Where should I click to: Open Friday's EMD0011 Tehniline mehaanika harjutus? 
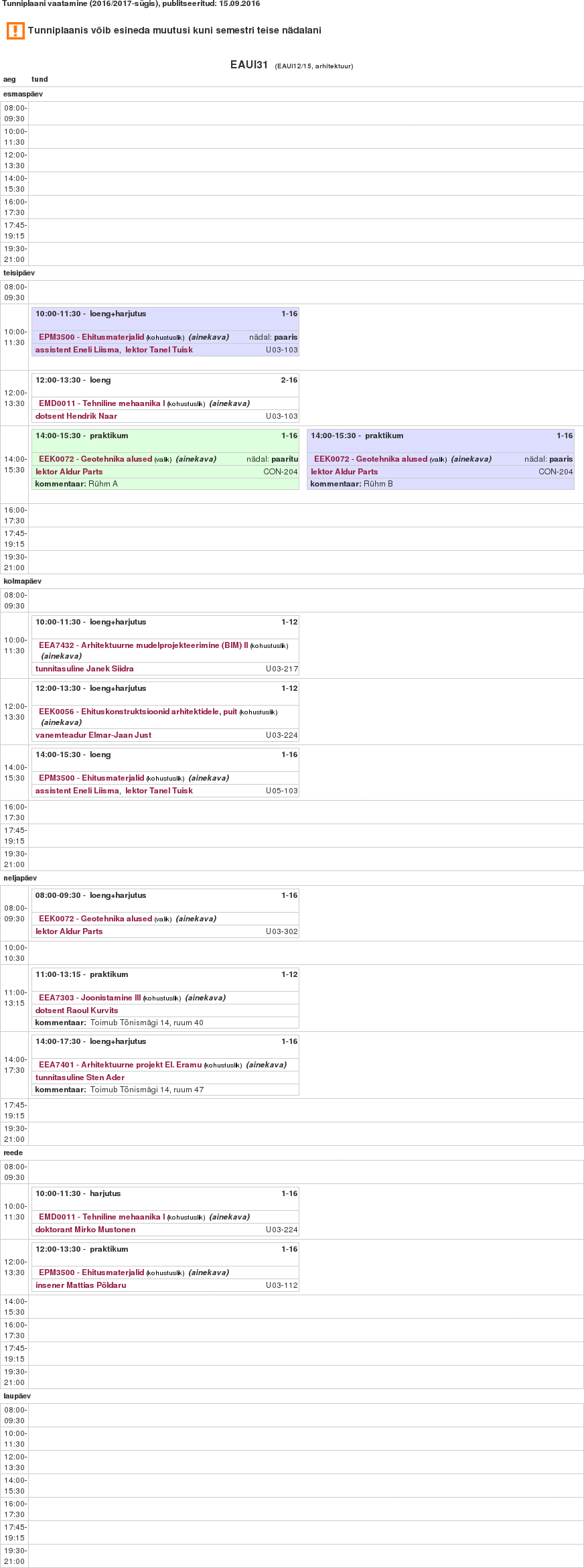point(102,1217)
